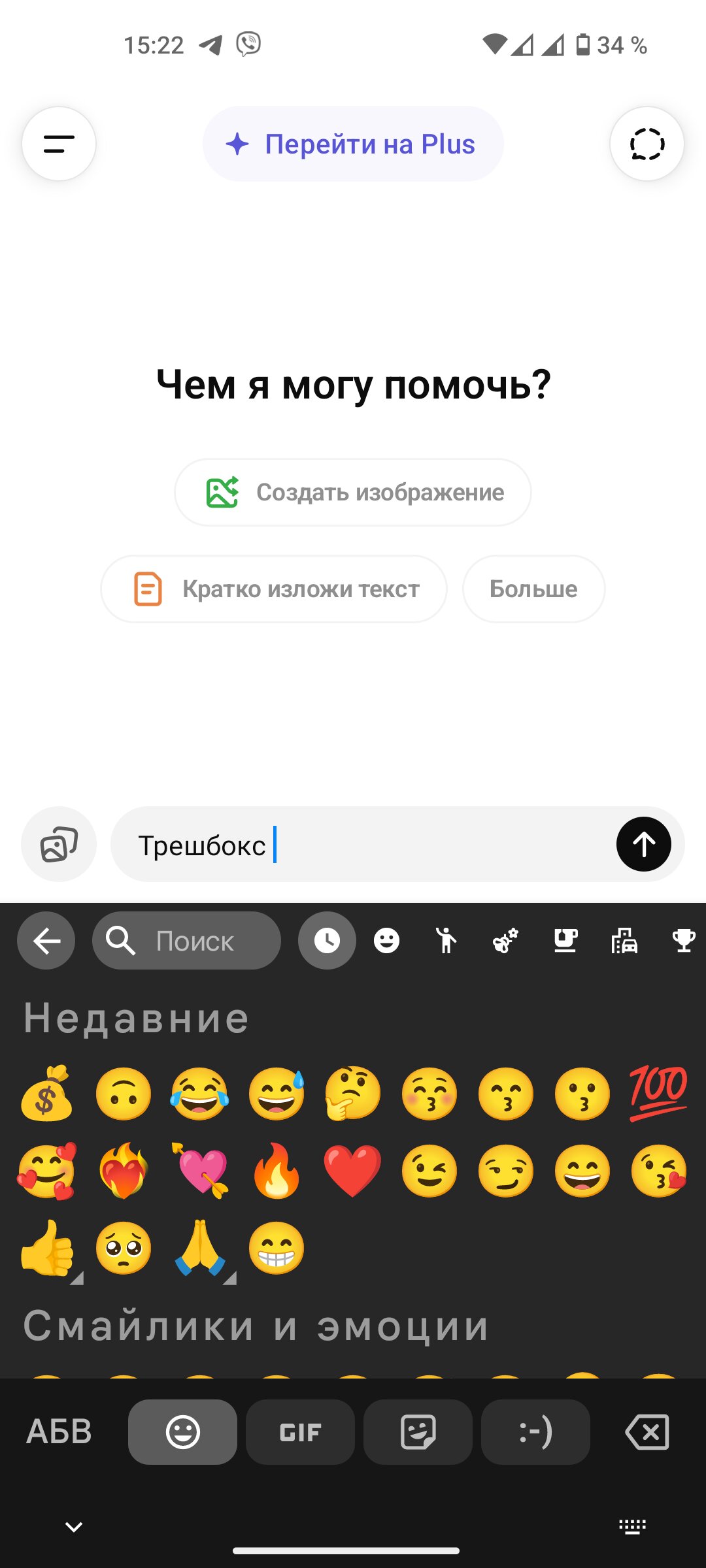Screen dimensions: 706x1568
Task: Return to the АБВ letter keyboard
Action: [x=59, y=1432]
